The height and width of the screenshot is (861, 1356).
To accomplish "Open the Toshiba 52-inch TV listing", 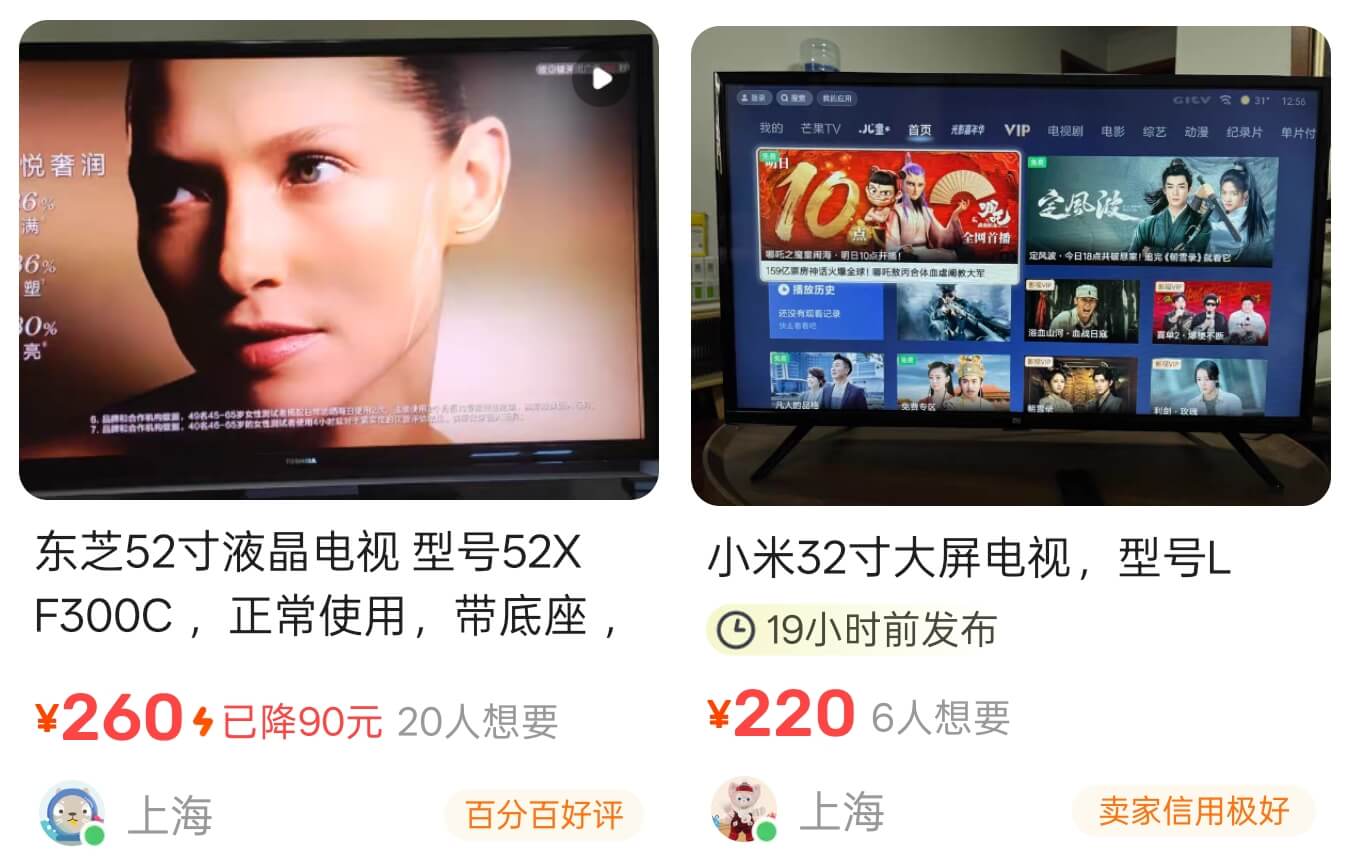I will [x=338, y=262].
